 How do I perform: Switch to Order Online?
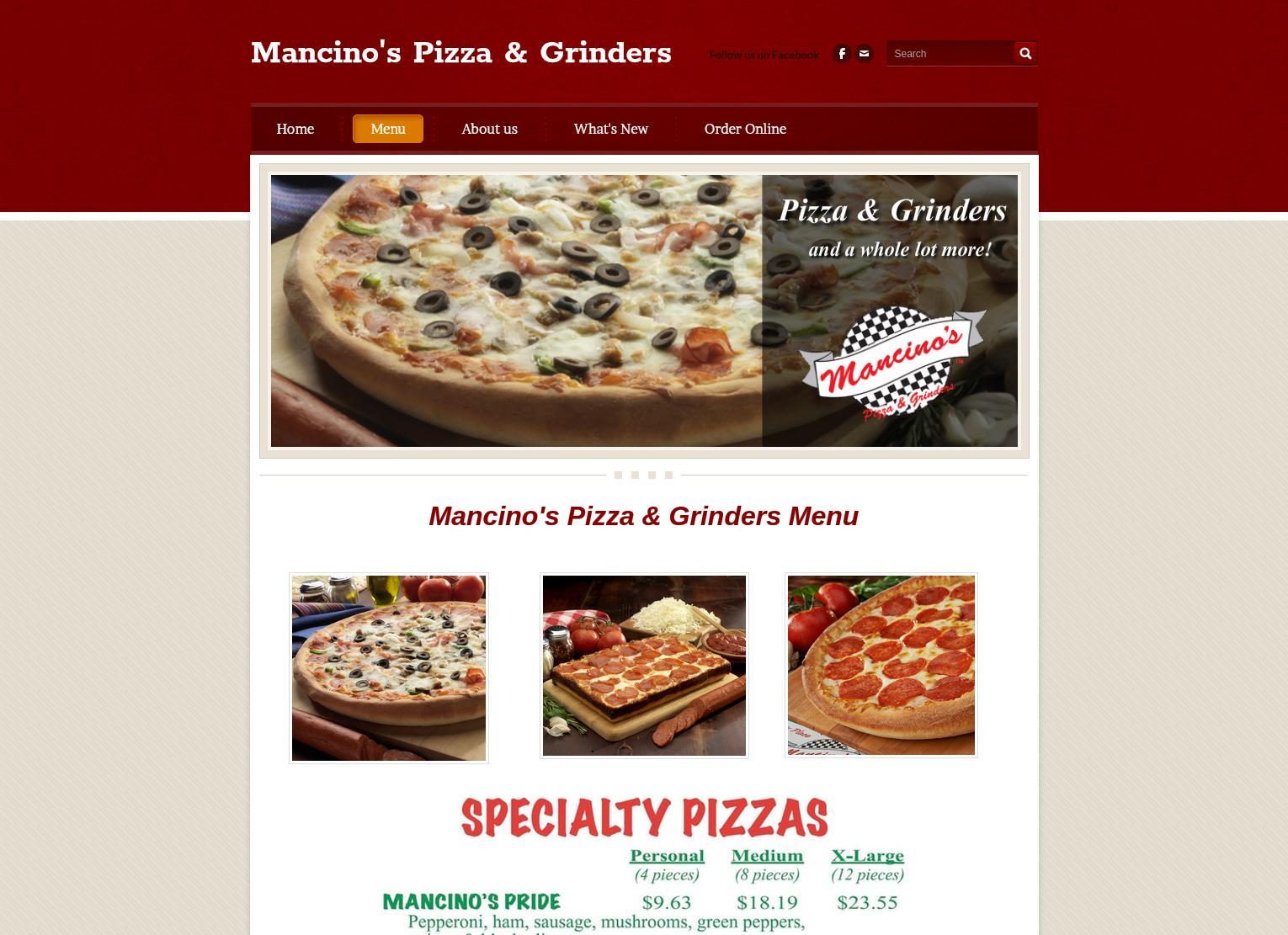745,129
